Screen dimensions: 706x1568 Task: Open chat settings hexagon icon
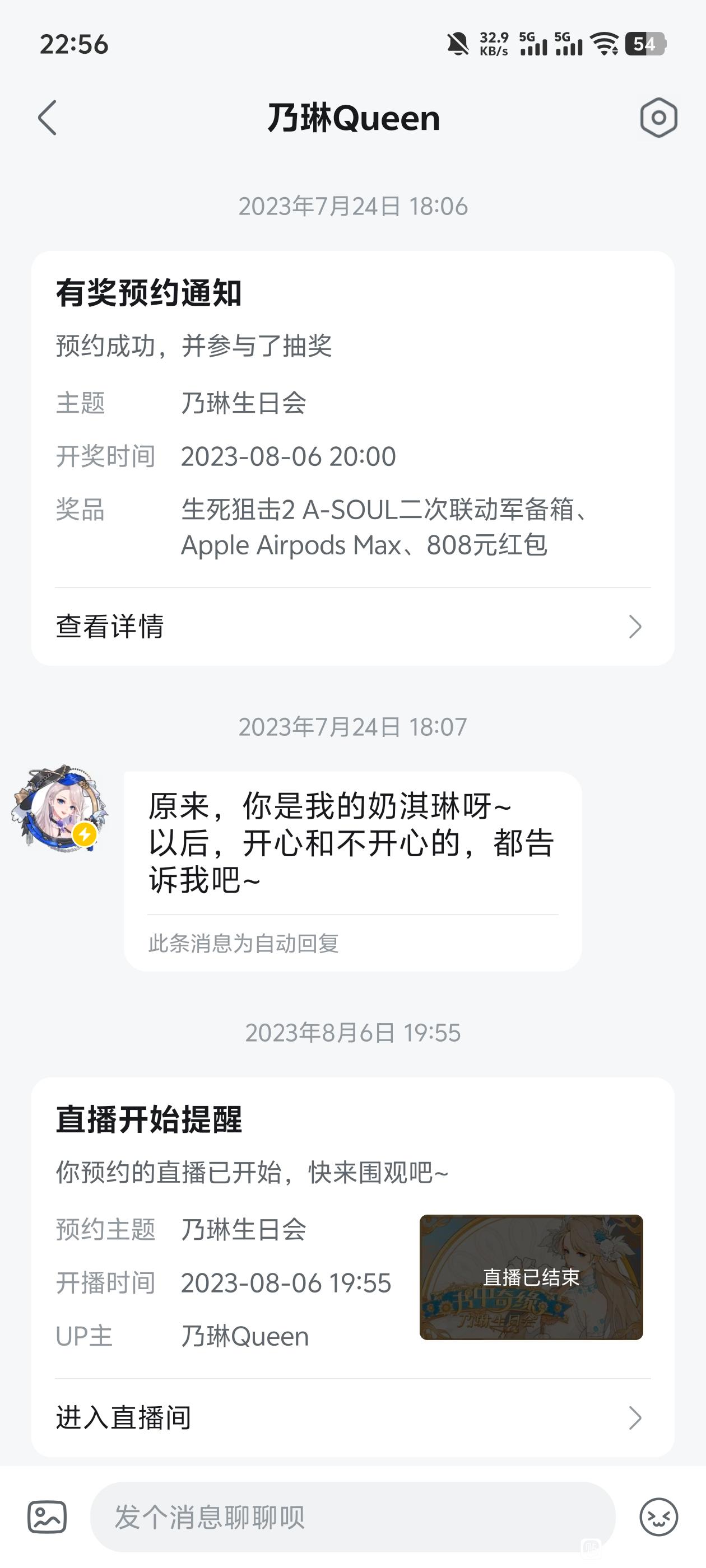click(658, 118)
